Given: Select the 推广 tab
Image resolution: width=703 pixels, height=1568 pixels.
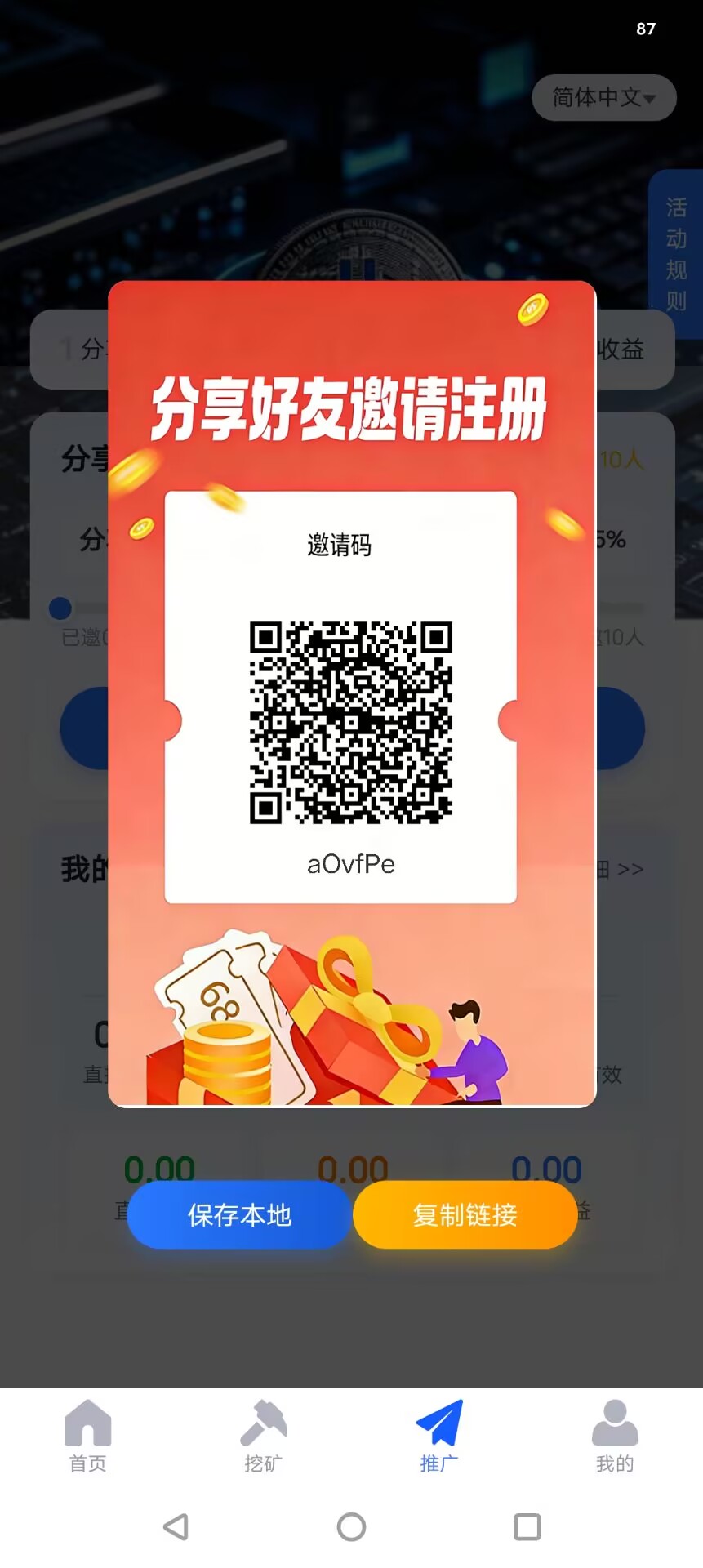Looking at the screenshot, I should pyautogui.click(x=439, y=1436).
